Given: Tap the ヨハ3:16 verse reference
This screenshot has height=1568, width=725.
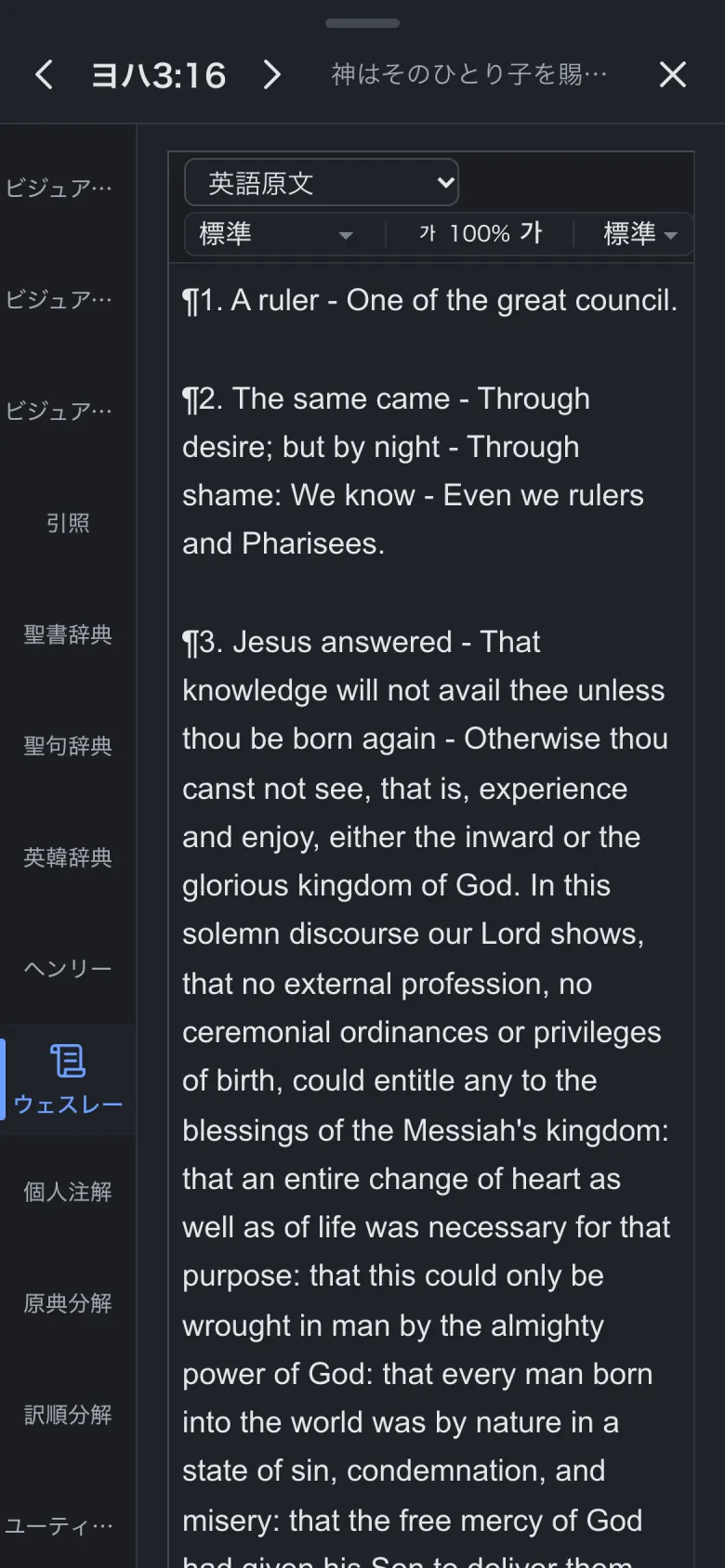Looking at the screenshot, I should [x=158, y=75].
